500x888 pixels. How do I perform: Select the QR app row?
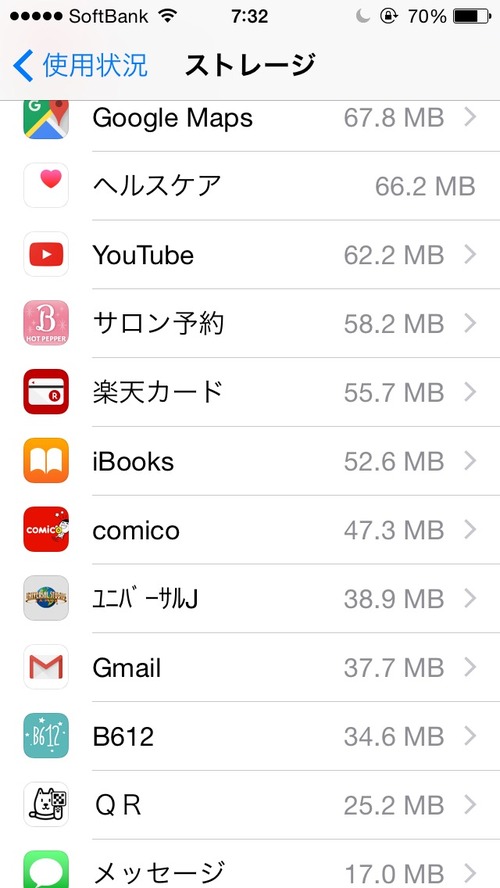click(250, 805)
